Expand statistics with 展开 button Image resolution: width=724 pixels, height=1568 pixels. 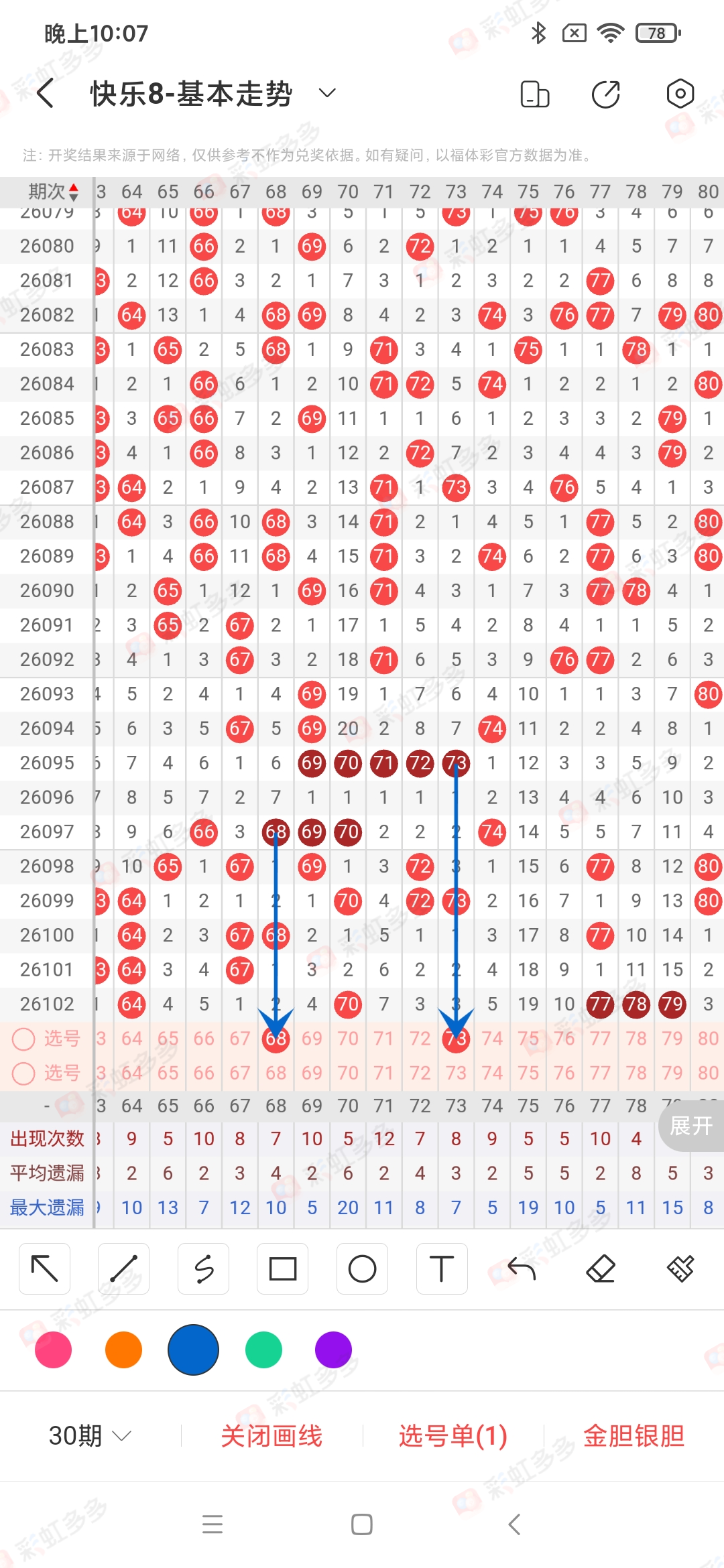coord(691,1126)
